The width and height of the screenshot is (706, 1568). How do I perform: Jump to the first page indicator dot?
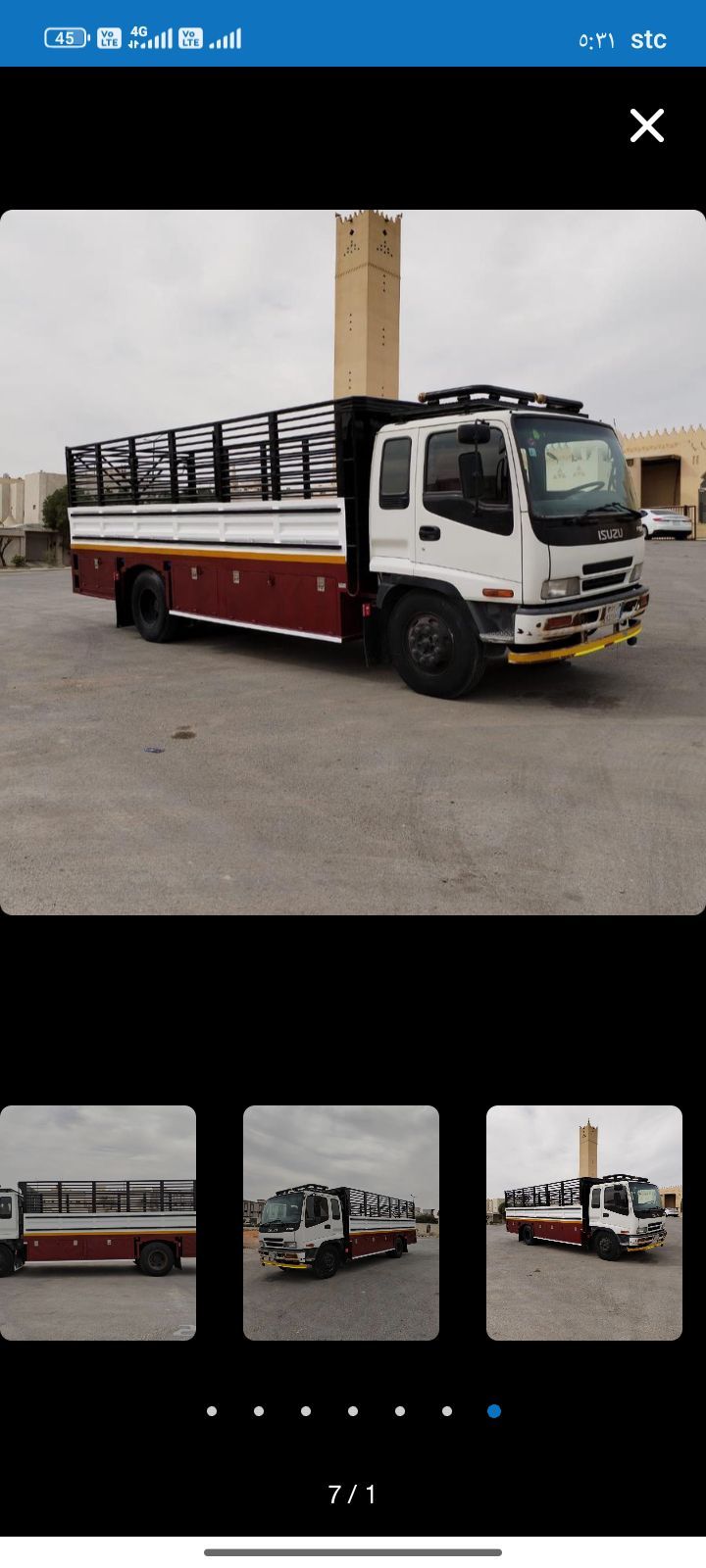click(212, 1411)
